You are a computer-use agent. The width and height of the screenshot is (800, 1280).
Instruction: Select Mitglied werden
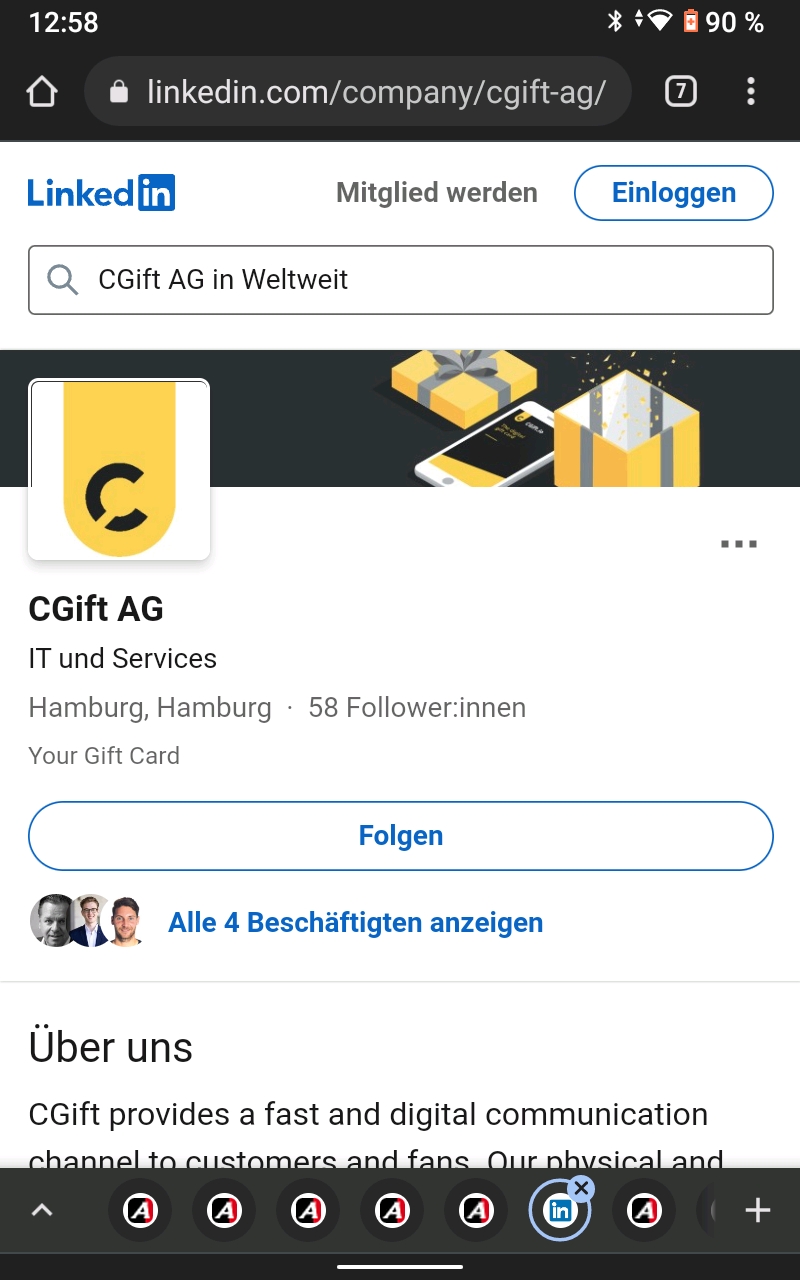[436, 192]
